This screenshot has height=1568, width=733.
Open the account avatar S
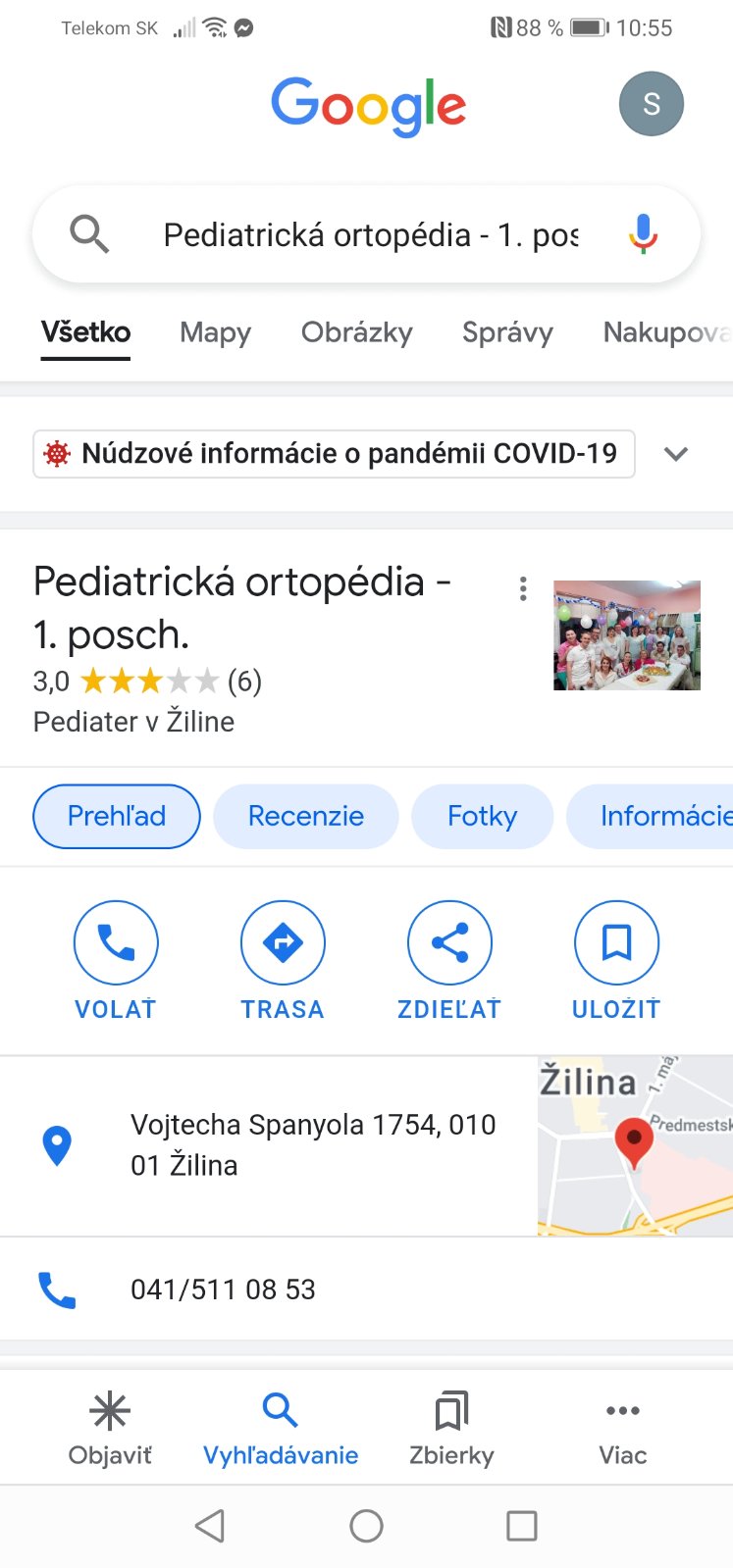coord(651,104)
